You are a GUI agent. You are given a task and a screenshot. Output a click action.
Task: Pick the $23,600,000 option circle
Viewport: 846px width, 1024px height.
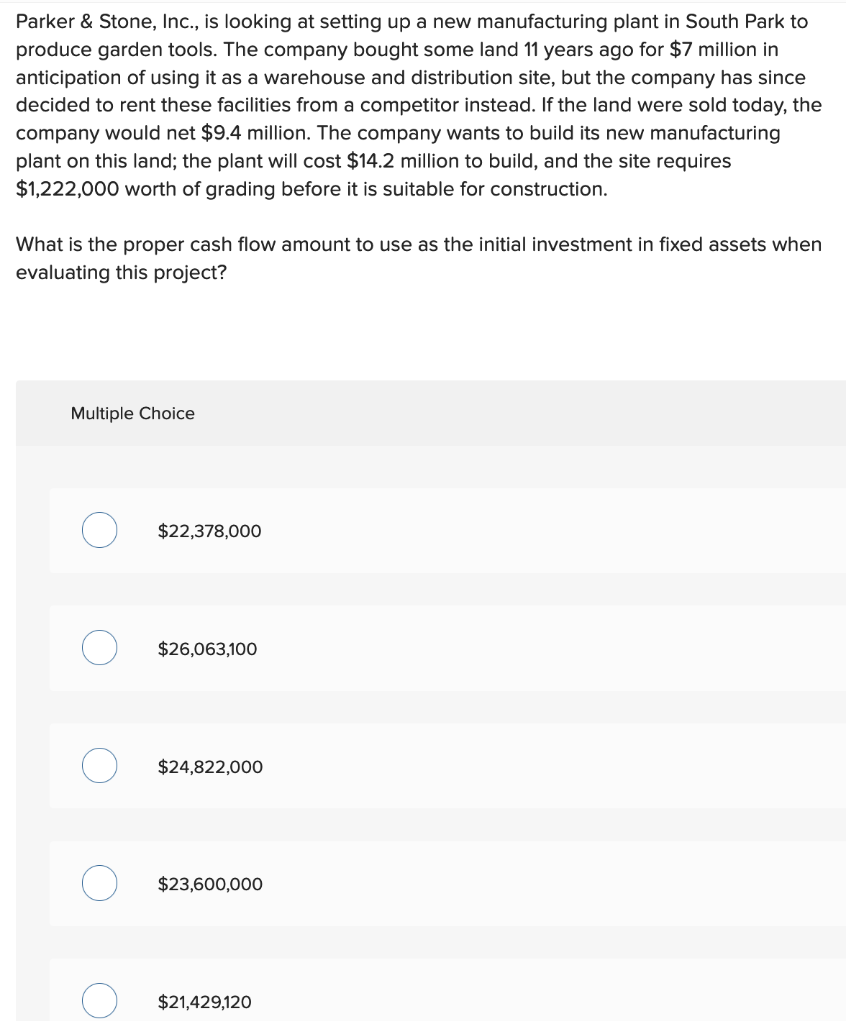pyautogui.click(x=99, y=883)
